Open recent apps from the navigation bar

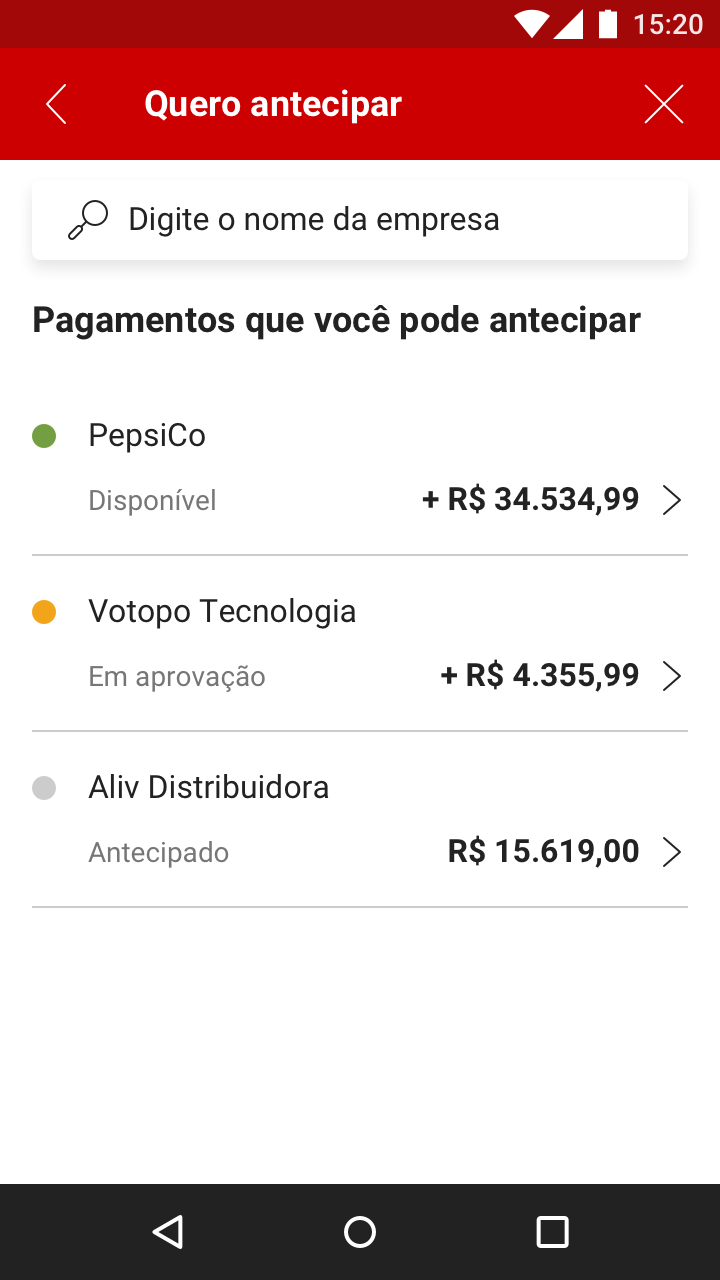[x=552, y=1232]
